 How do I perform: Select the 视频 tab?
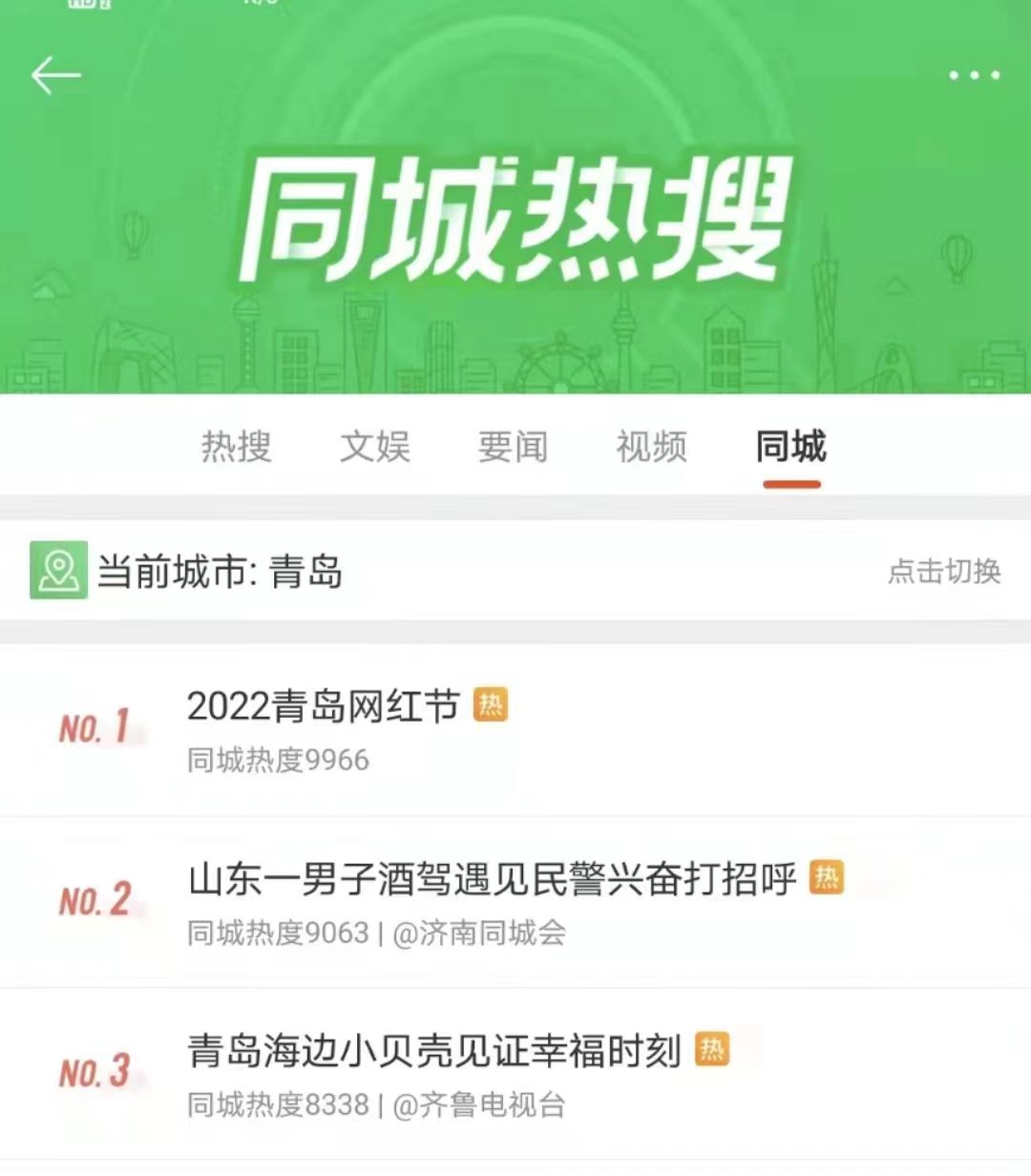651,447
